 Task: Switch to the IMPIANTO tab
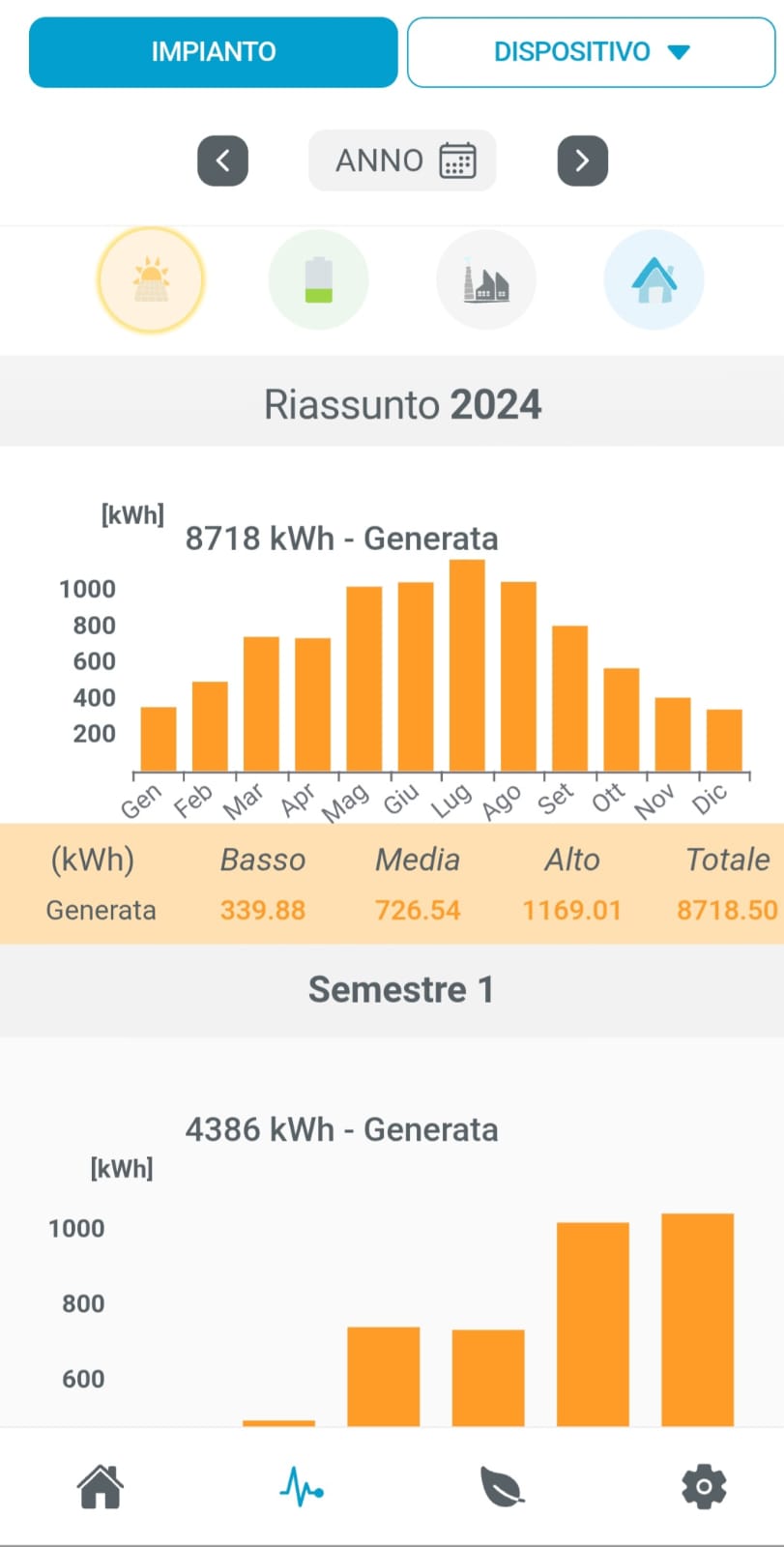click(x=213, y=52)
